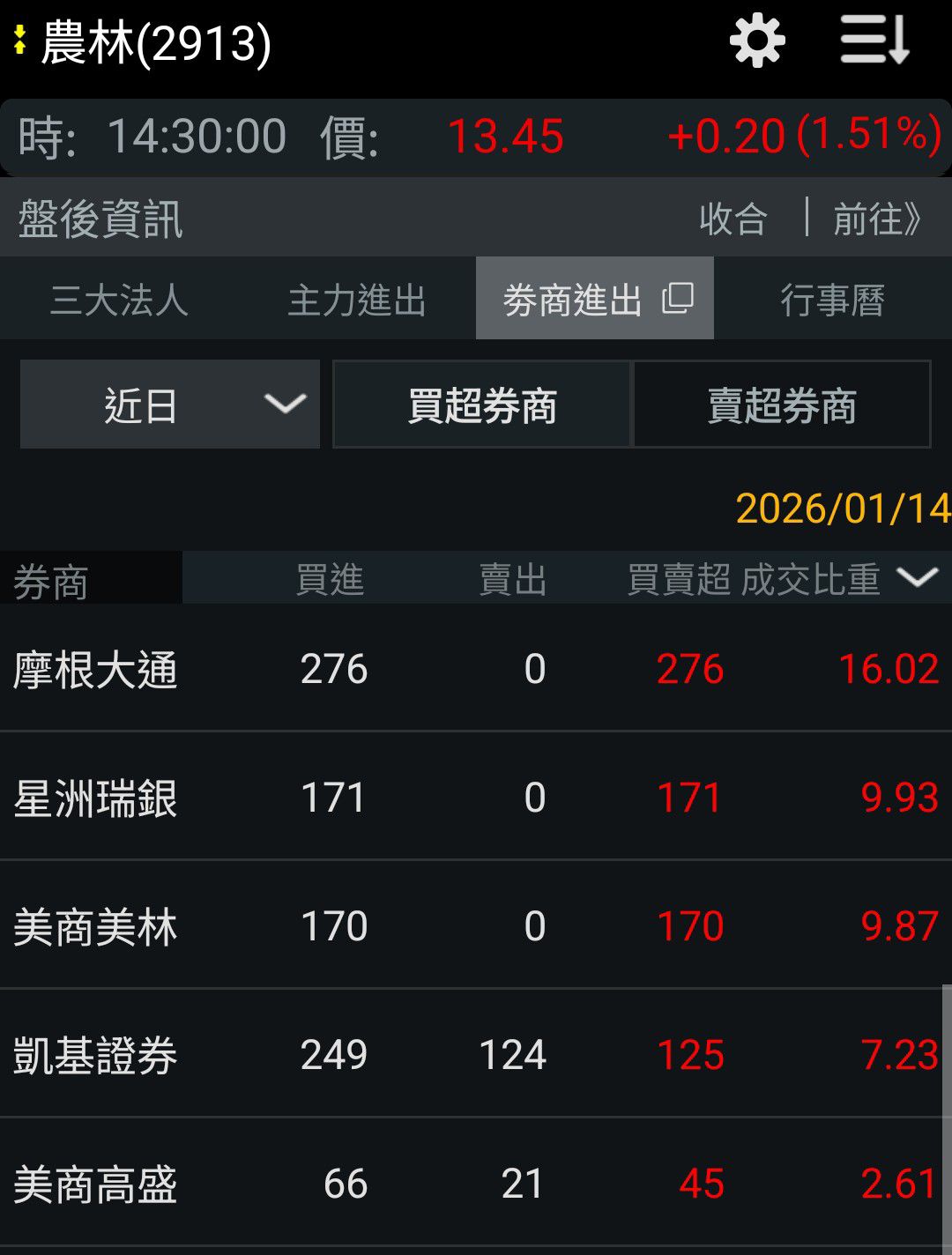
Task: Open the 美商高盛 broker row
Action: [x=476, y=1183]
